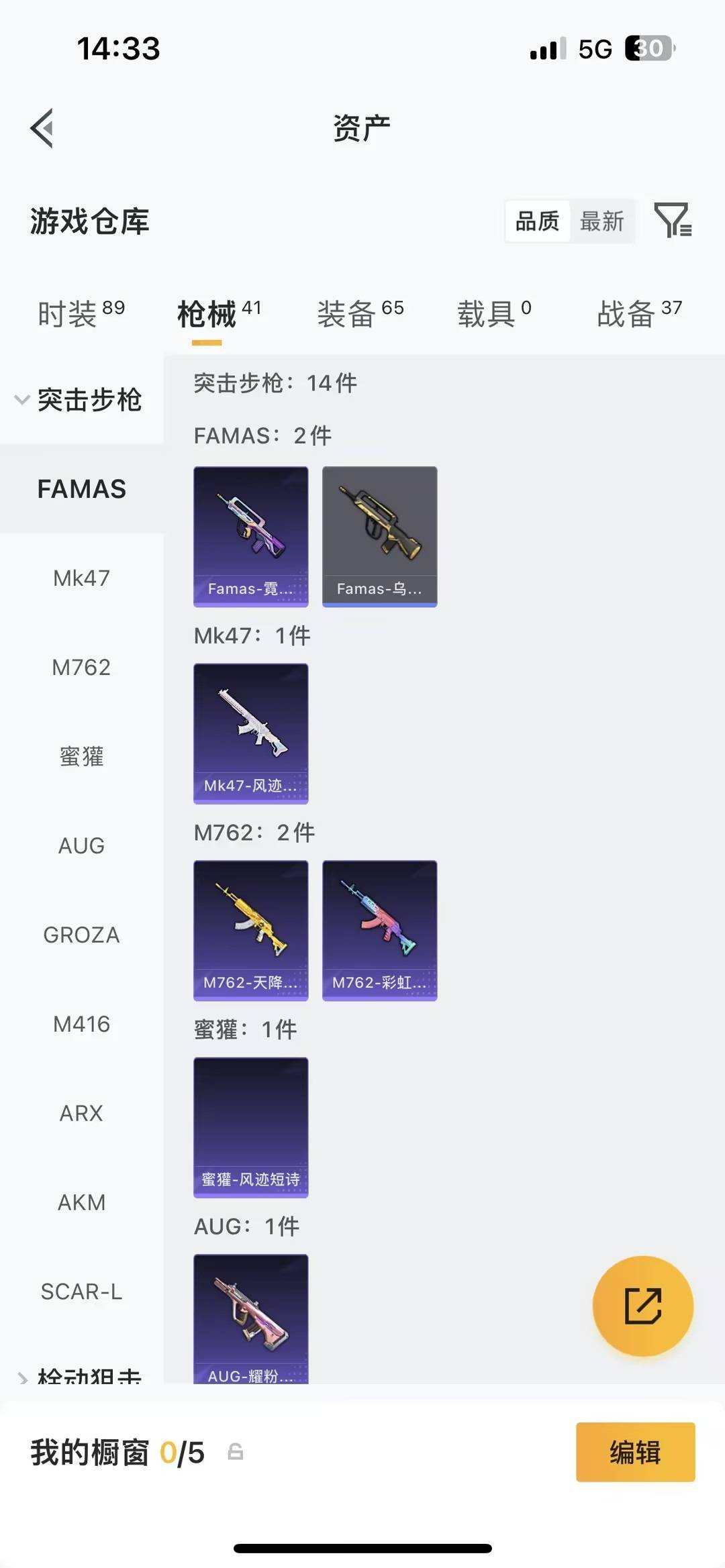Image resolution: width=725 pixels, height=1568 pixels.
Task: Open the 蜜獾-风迹短诗 skin thumbnail
Action: (250, 1125)
